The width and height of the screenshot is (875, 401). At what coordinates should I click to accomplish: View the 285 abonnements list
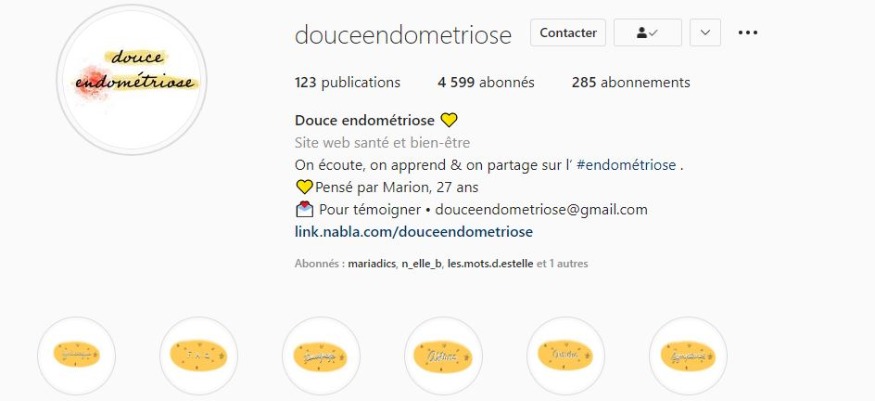point(630,83)
